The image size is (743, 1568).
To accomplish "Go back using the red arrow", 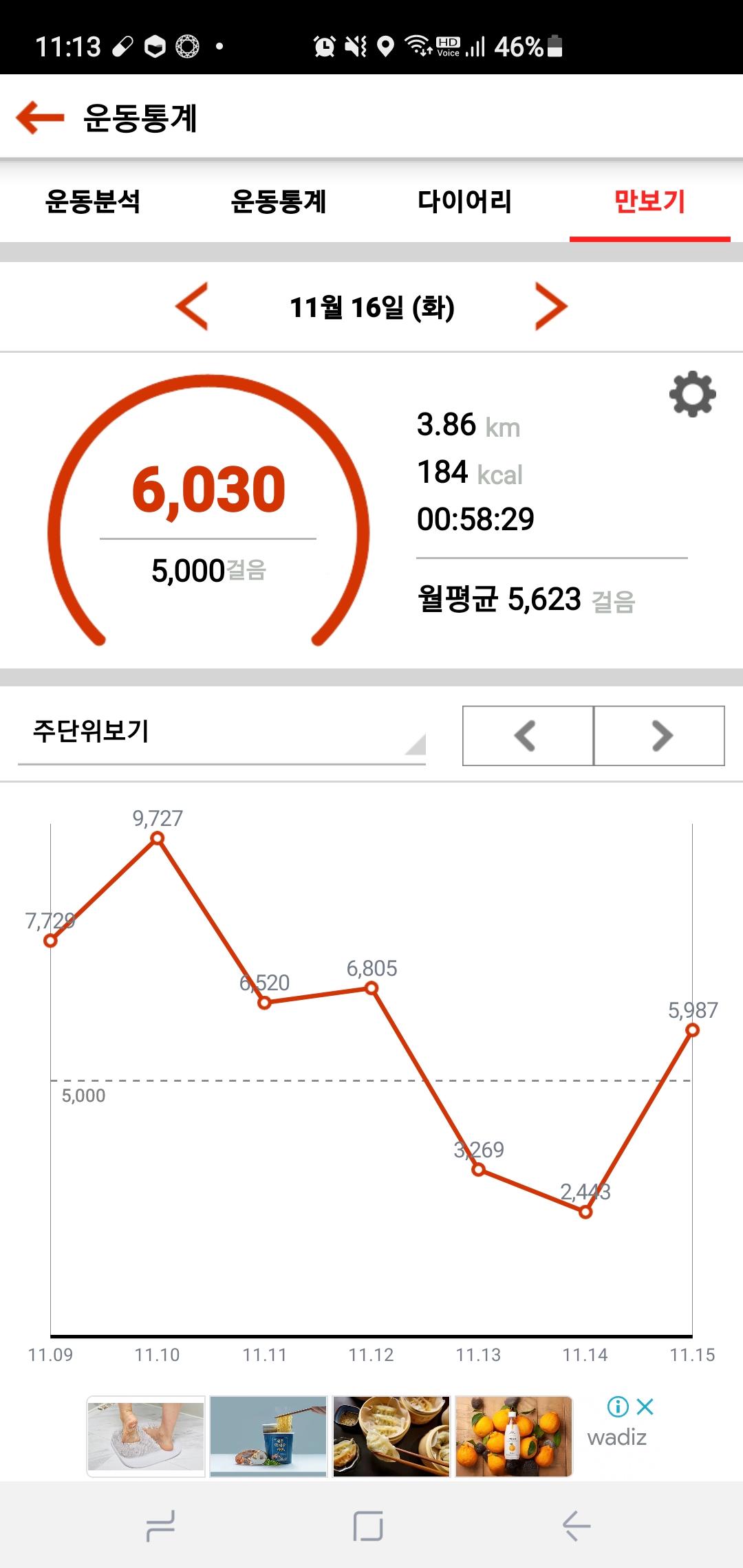I will point(40,118).
